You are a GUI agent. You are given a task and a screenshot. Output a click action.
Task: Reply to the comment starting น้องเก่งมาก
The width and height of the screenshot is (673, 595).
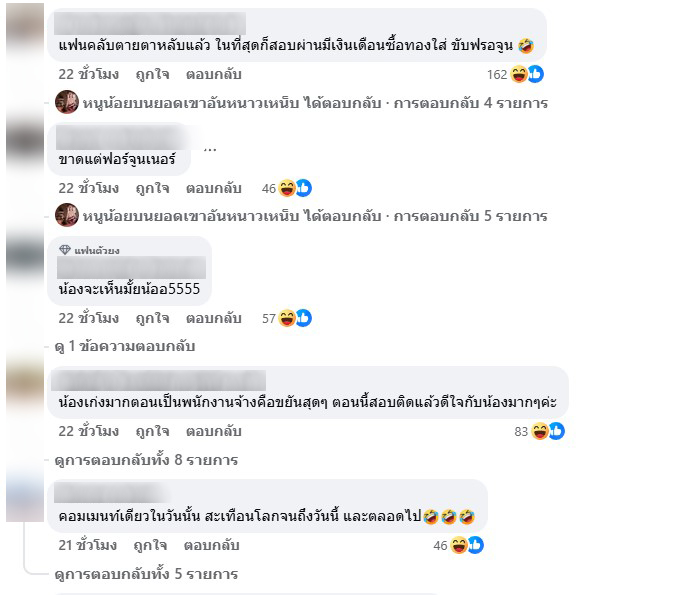pos(213,431)
